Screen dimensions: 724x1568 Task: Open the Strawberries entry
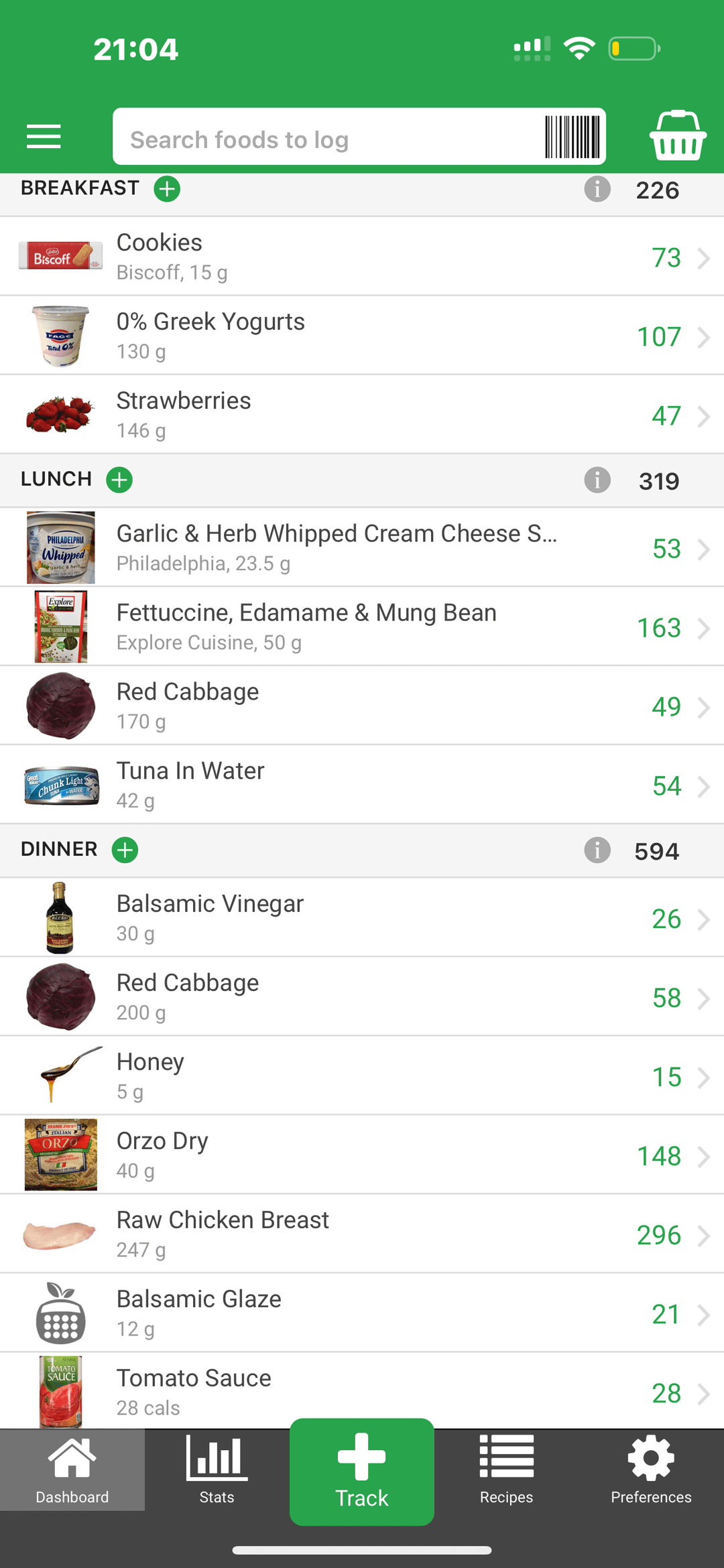coord(362,415)
